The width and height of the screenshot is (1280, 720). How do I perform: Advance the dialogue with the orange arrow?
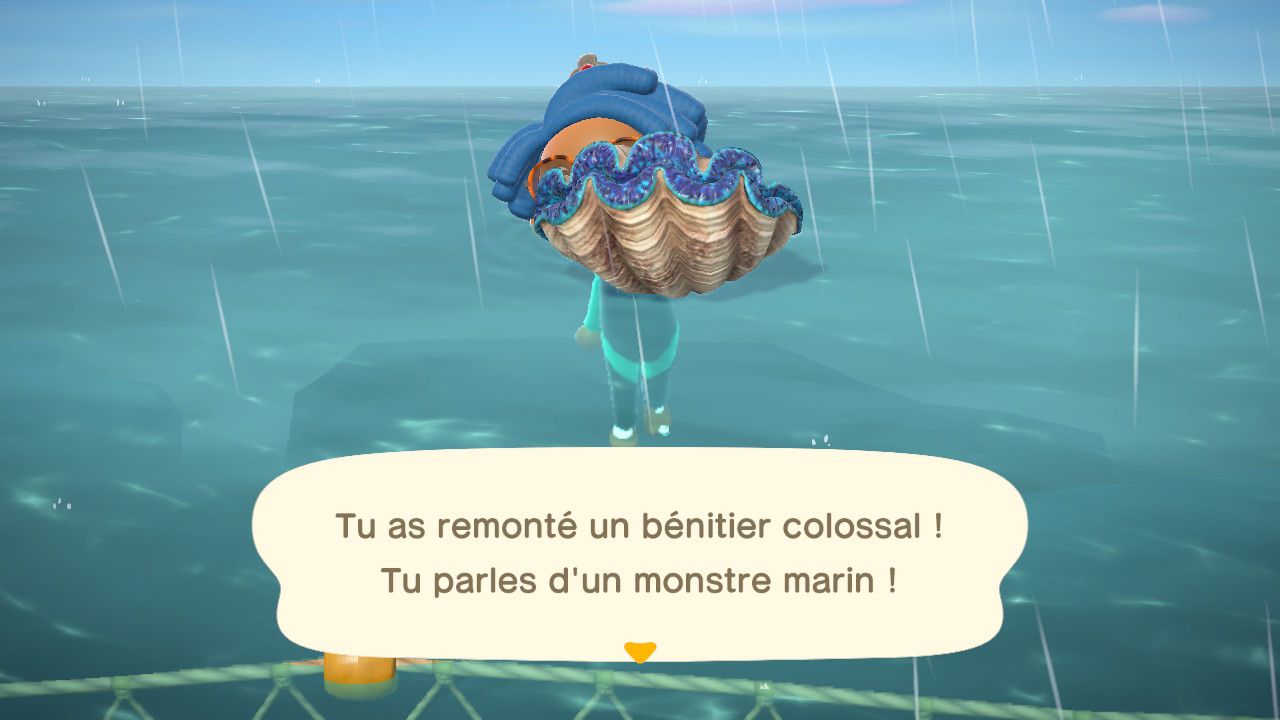point(639,652)
